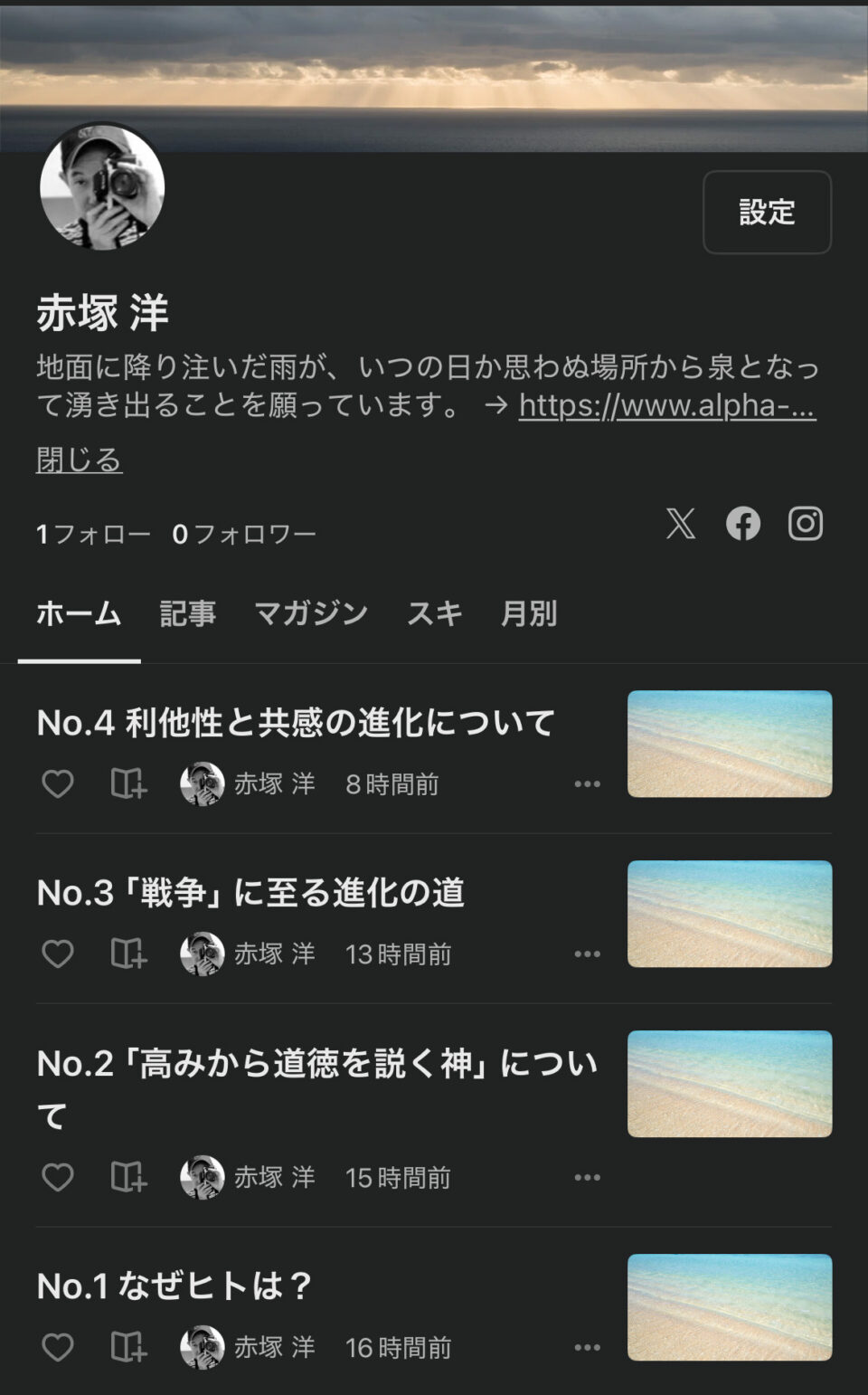
Task: Switch to the 月別 tab
Action: [529, 614]
